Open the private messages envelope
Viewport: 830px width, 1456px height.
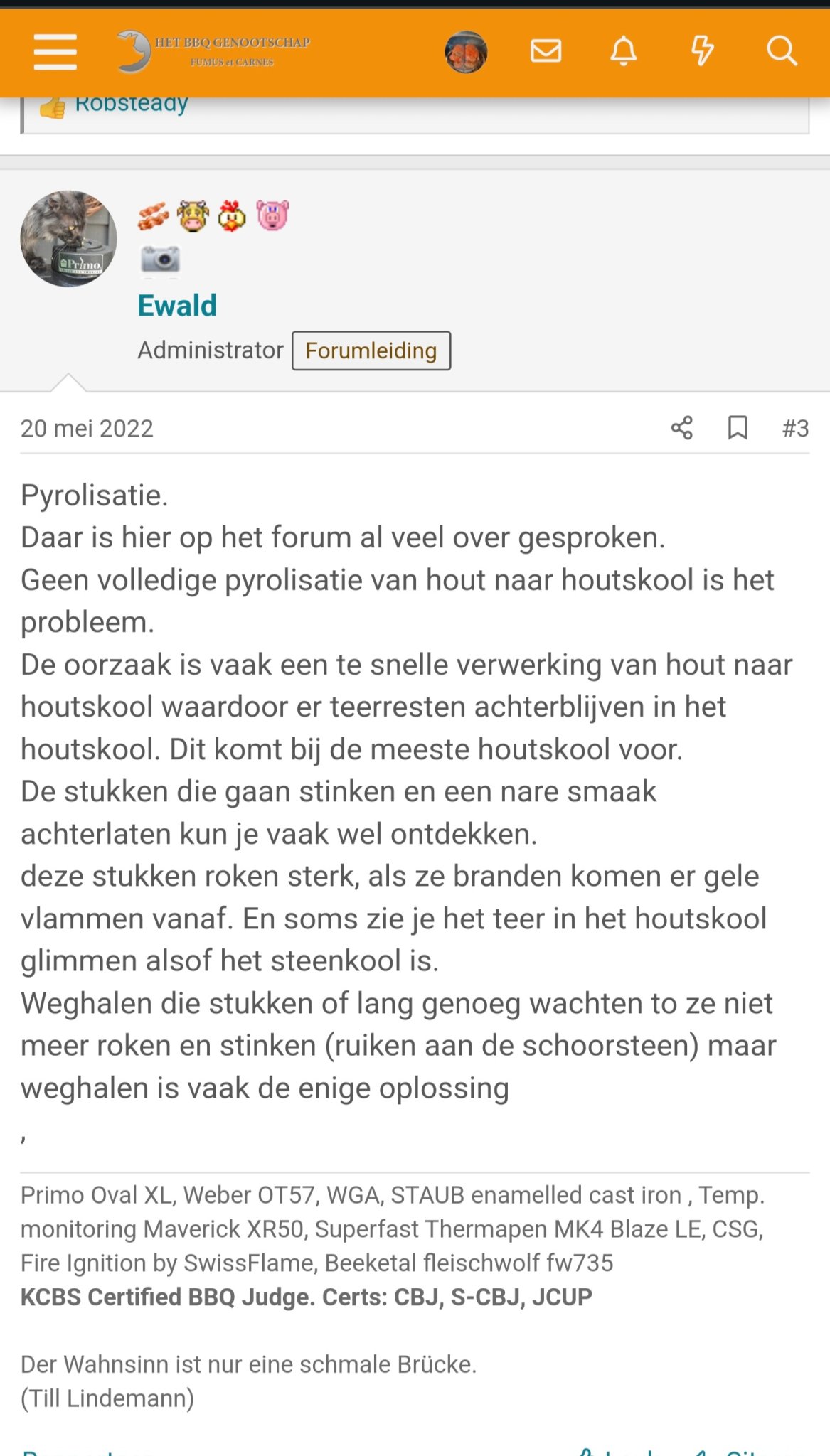coord(546,51)
